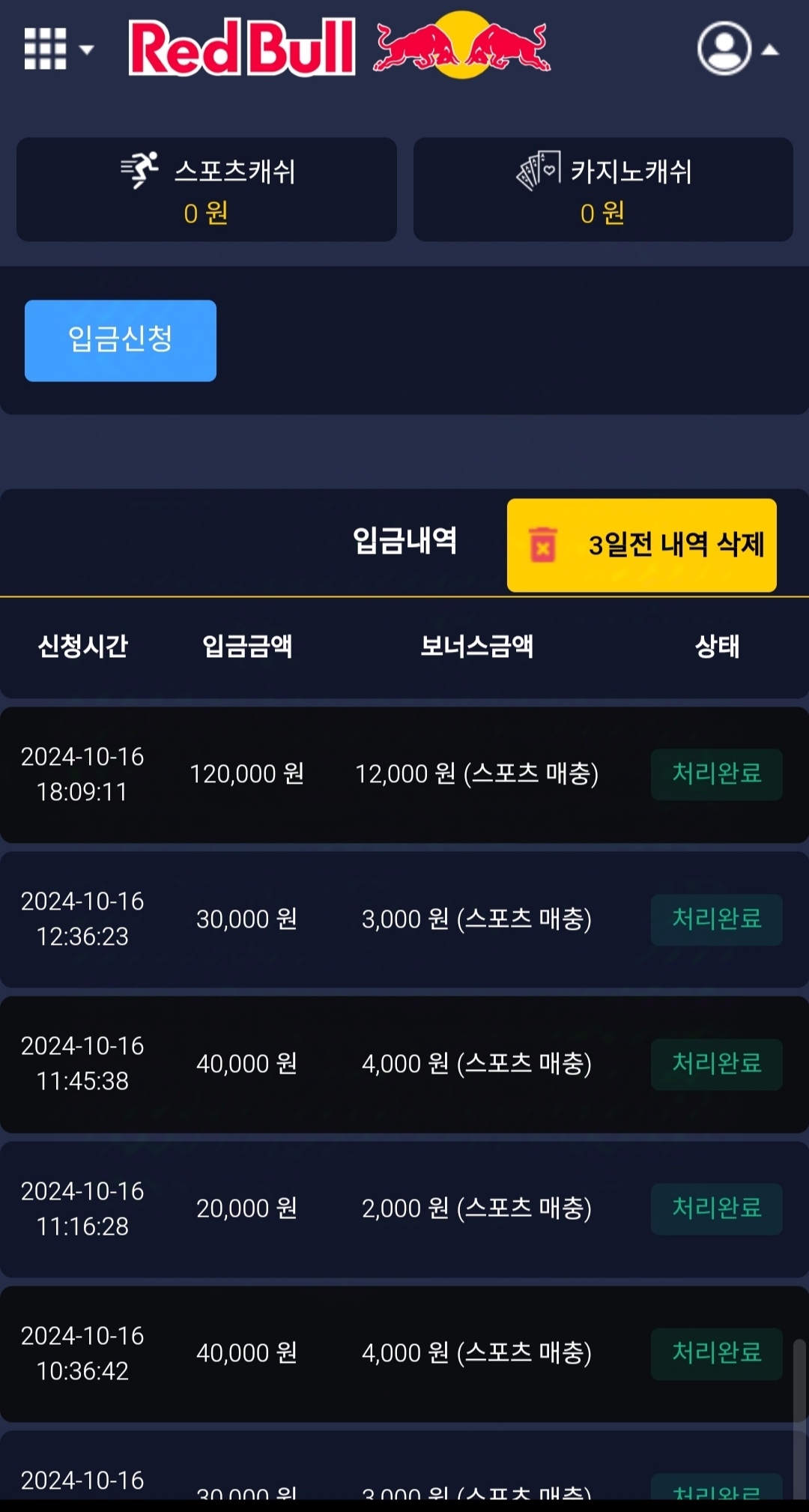809x1512 pixels.
Task: Tap the Red Bull logo
Action: [x=339, y=46]
